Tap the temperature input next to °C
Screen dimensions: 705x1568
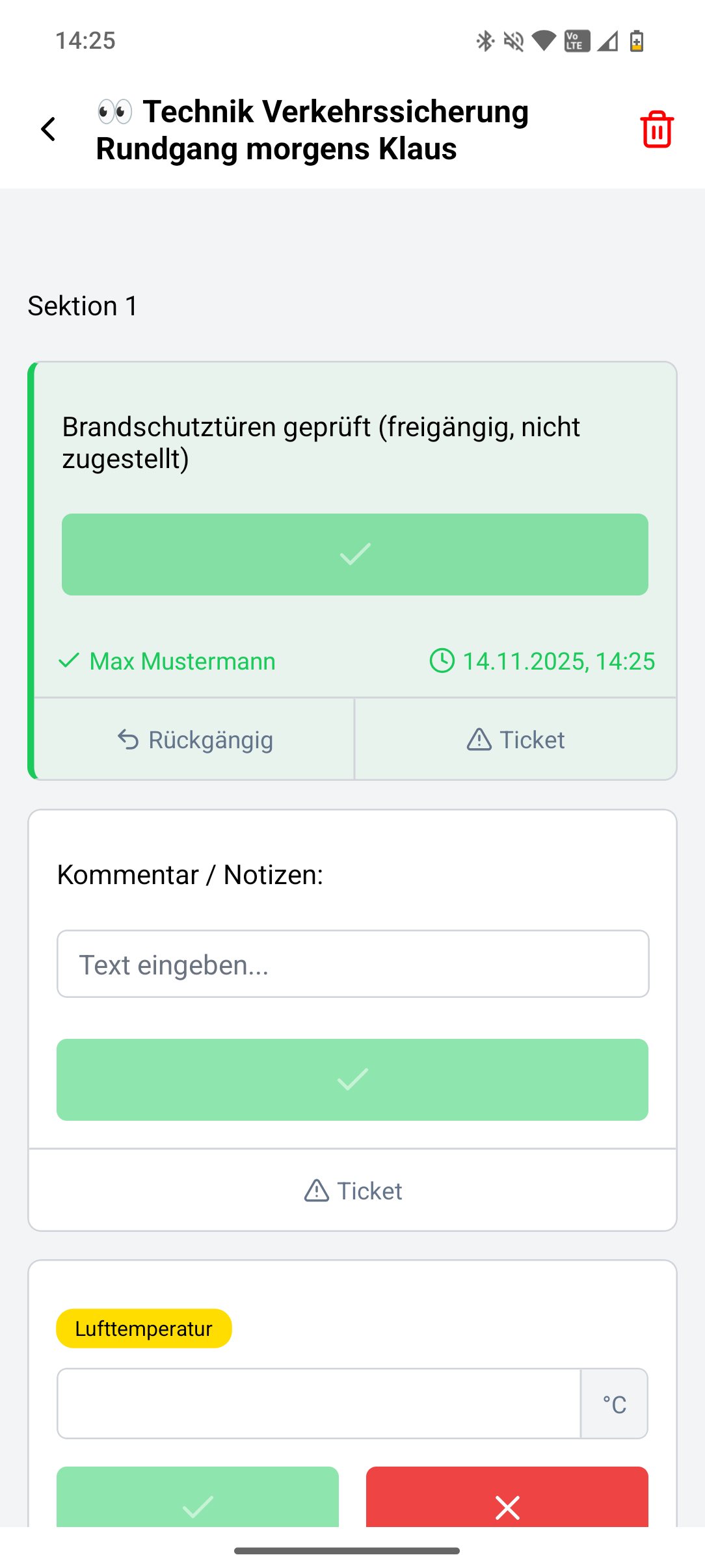(319, 1404)
